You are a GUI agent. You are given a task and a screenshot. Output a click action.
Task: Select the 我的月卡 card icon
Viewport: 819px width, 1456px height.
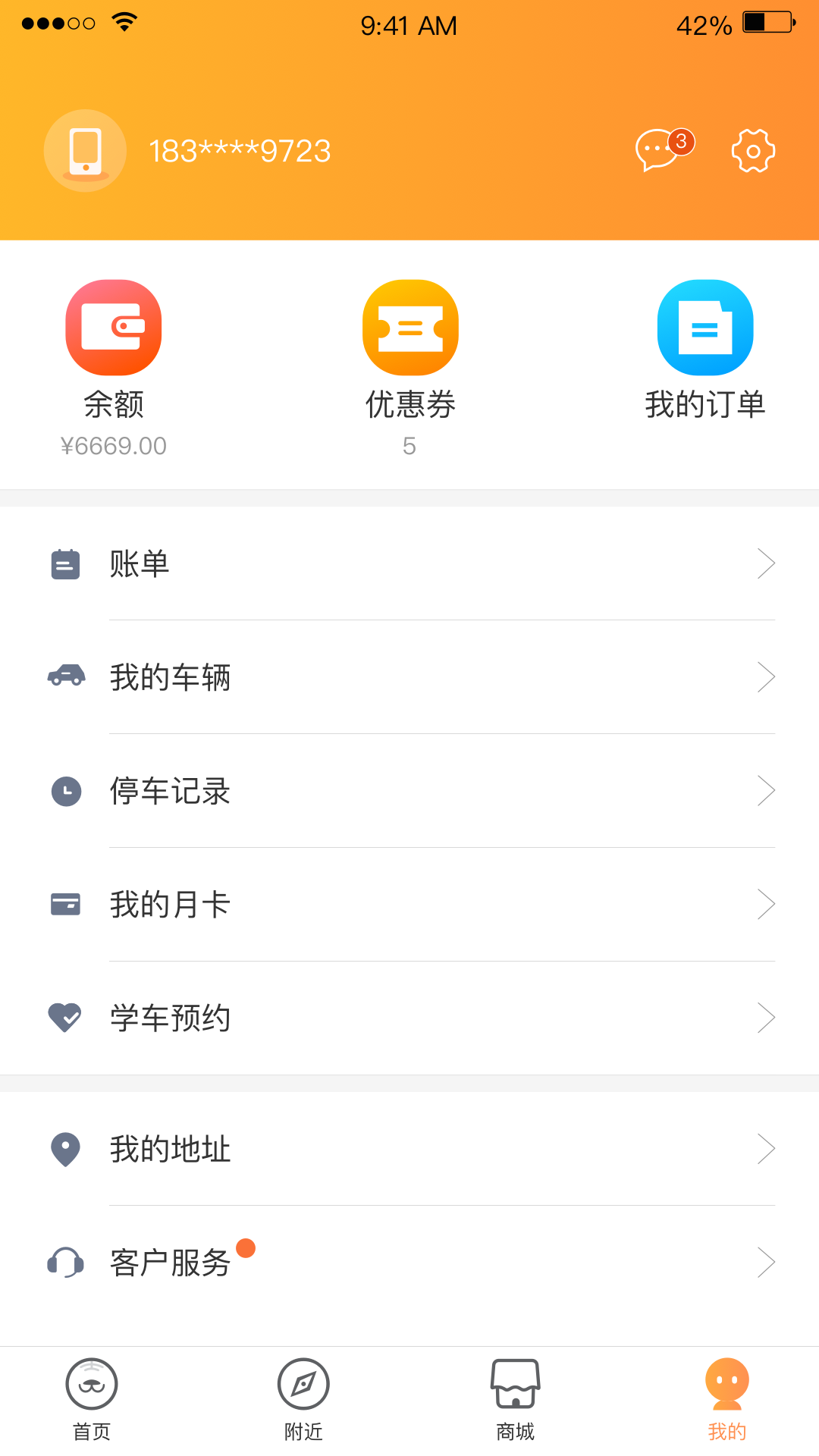click(65, 904)
